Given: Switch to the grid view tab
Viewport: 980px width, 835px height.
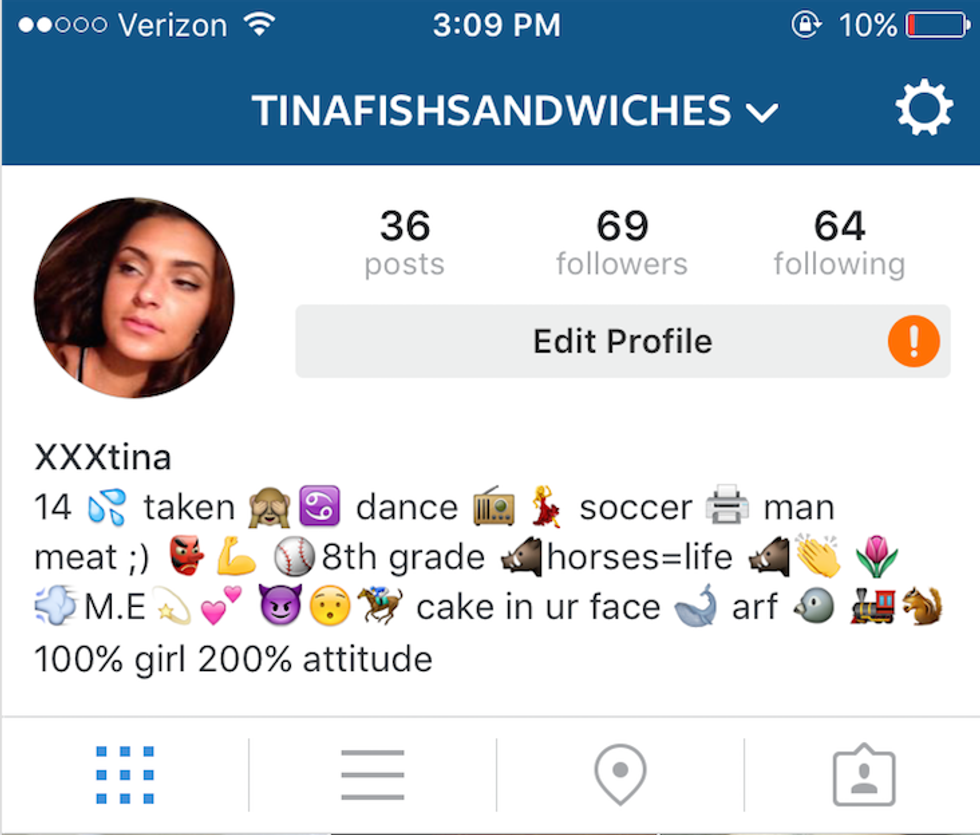Looking at the screenshot, I should (x=125, y=775).
